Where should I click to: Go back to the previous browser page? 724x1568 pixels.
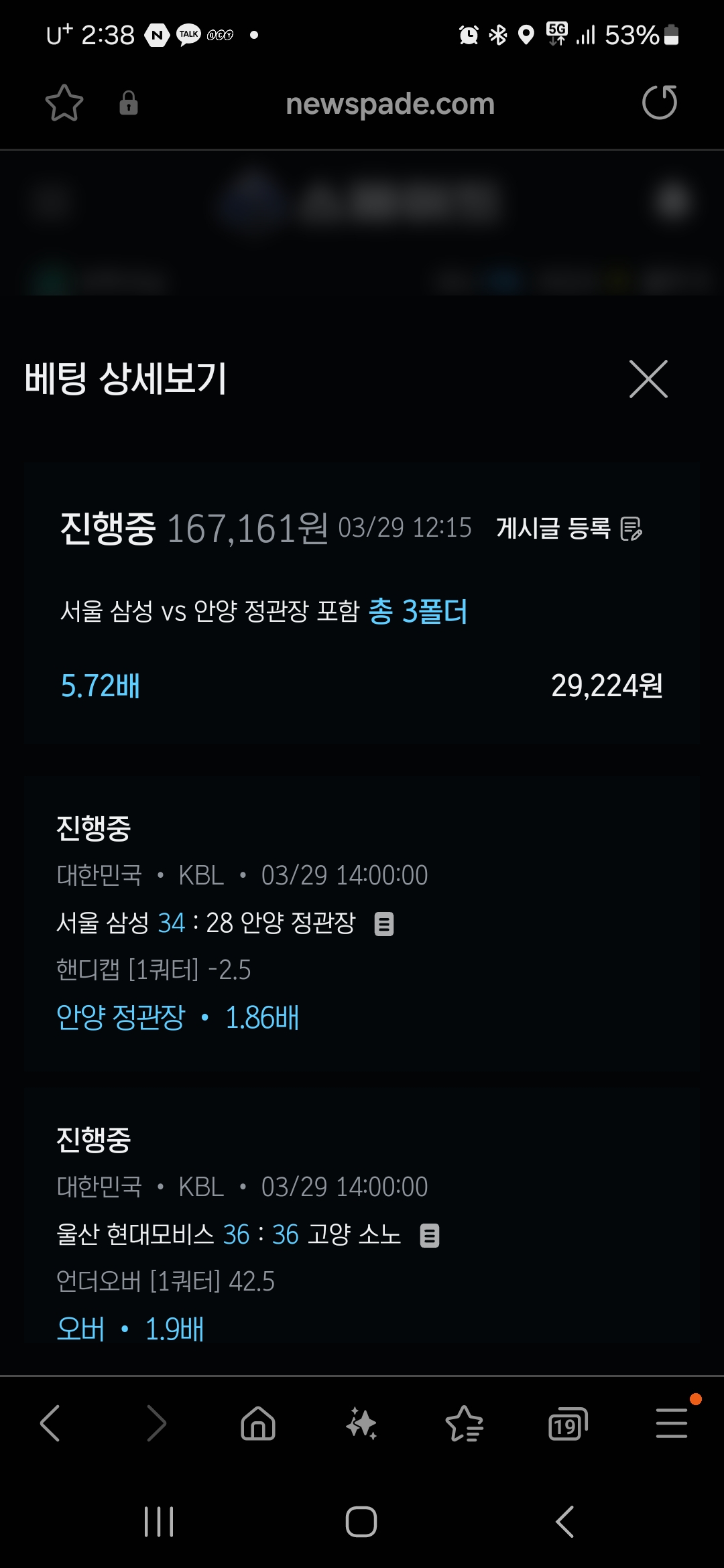(x=51, y=1423)
